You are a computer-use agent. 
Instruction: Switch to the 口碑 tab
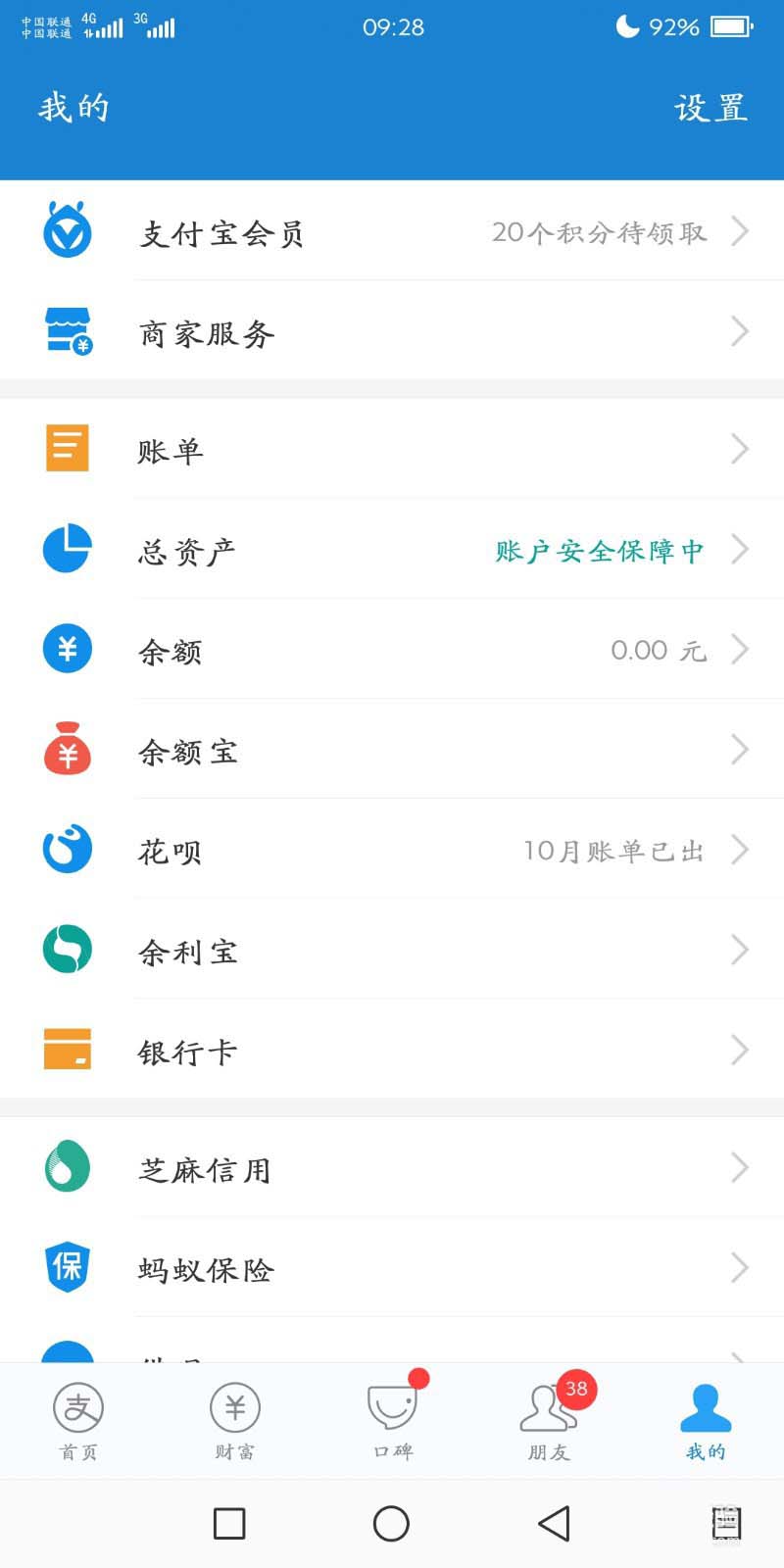tap(392, 1421)
